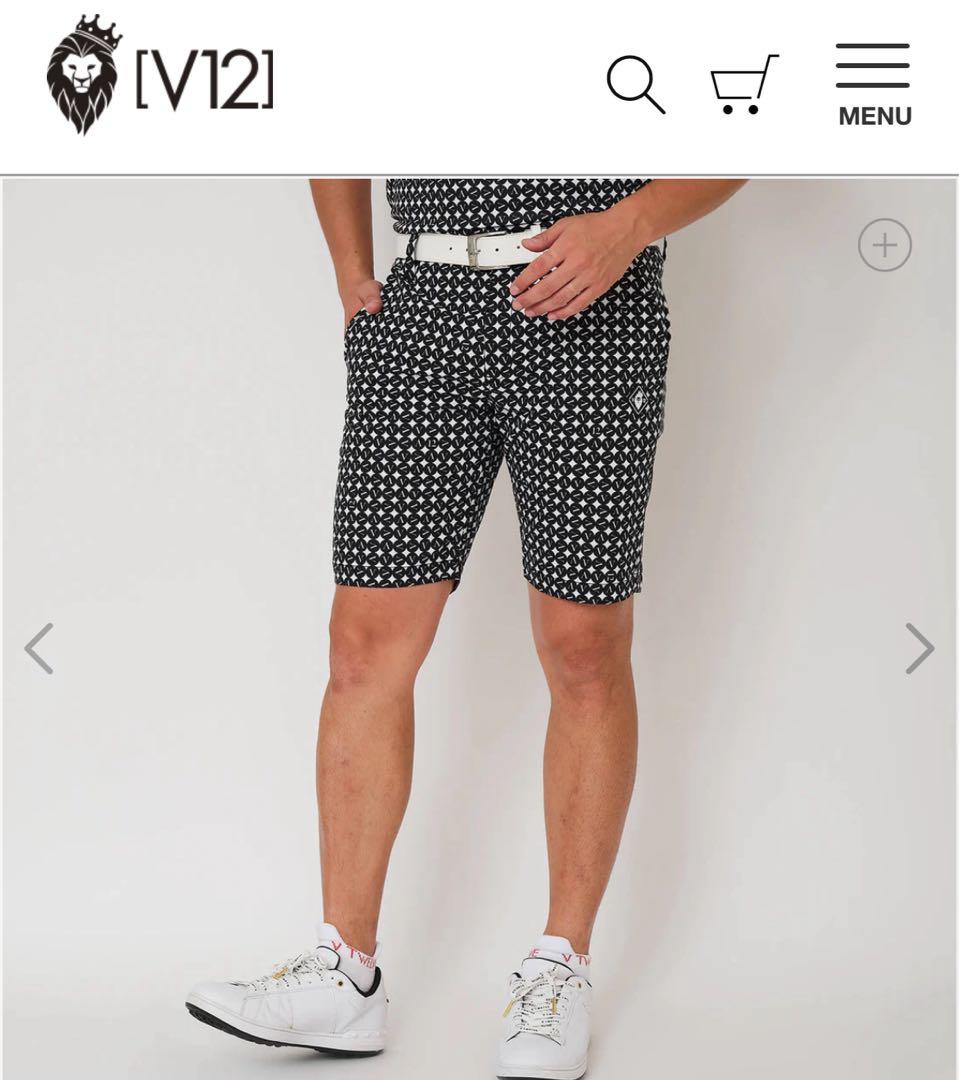Screen dimensions: 959x1080
Task: Open the search magnifier icon
Action: tap(636, 84)
